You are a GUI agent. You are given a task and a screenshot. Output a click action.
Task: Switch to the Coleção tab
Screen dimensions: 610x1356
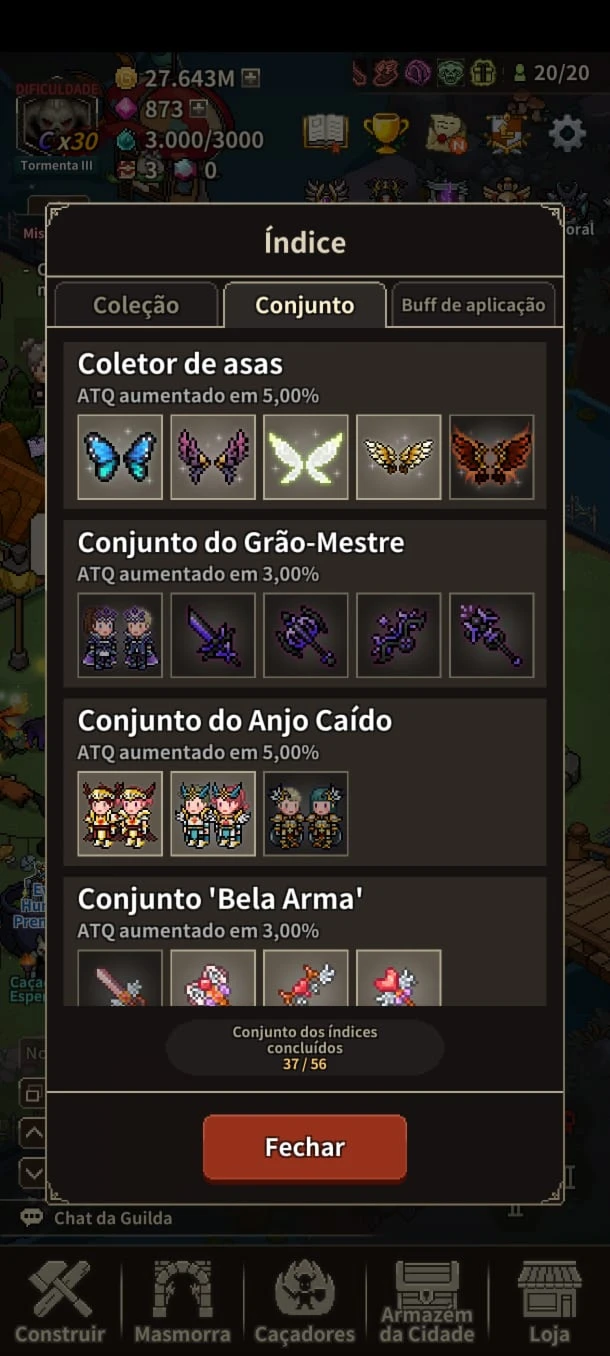(x=136, y=305)
